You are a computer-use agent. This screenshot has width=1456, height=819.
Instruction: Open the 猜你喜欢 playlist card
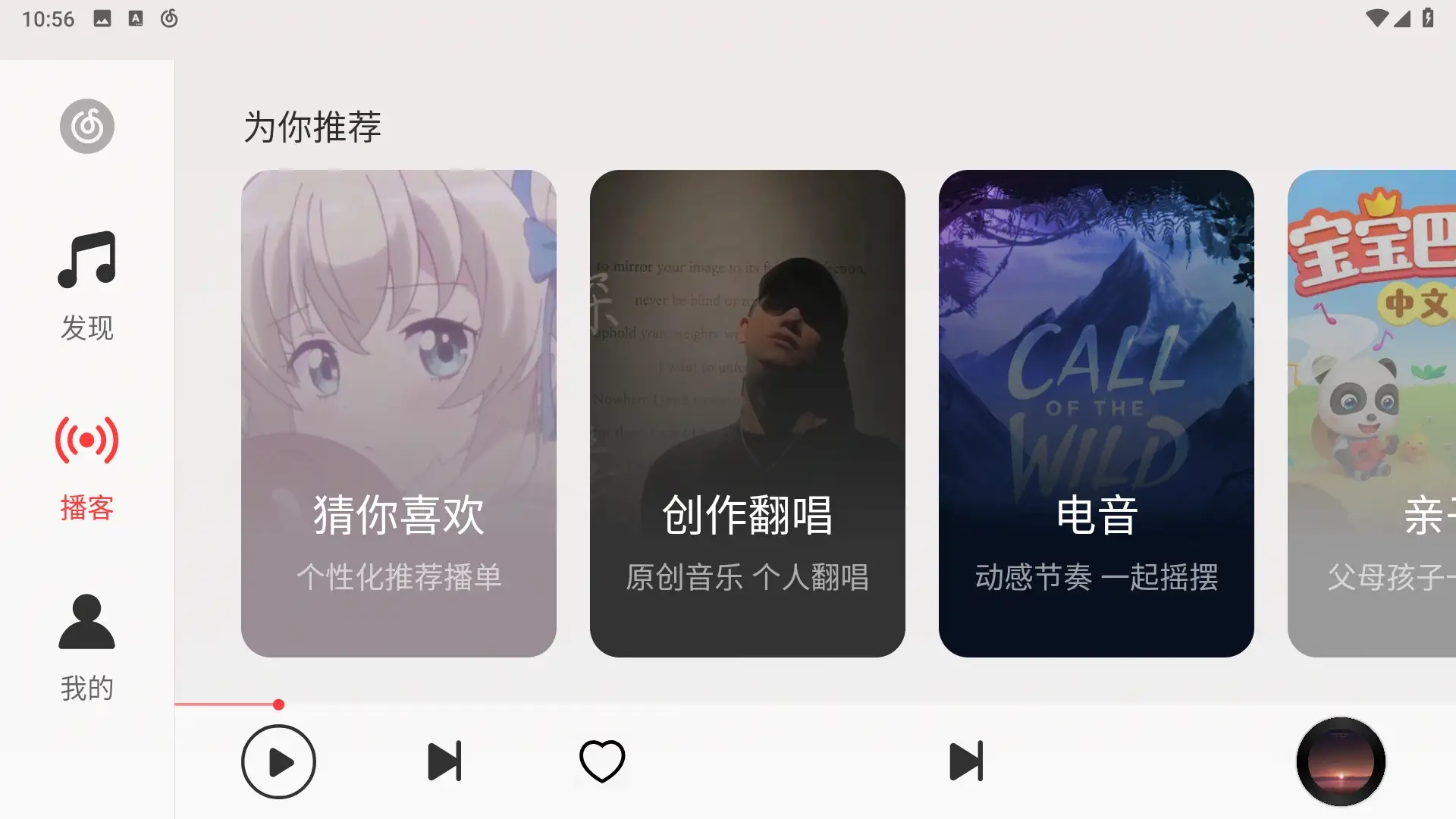tap(399, 413)
